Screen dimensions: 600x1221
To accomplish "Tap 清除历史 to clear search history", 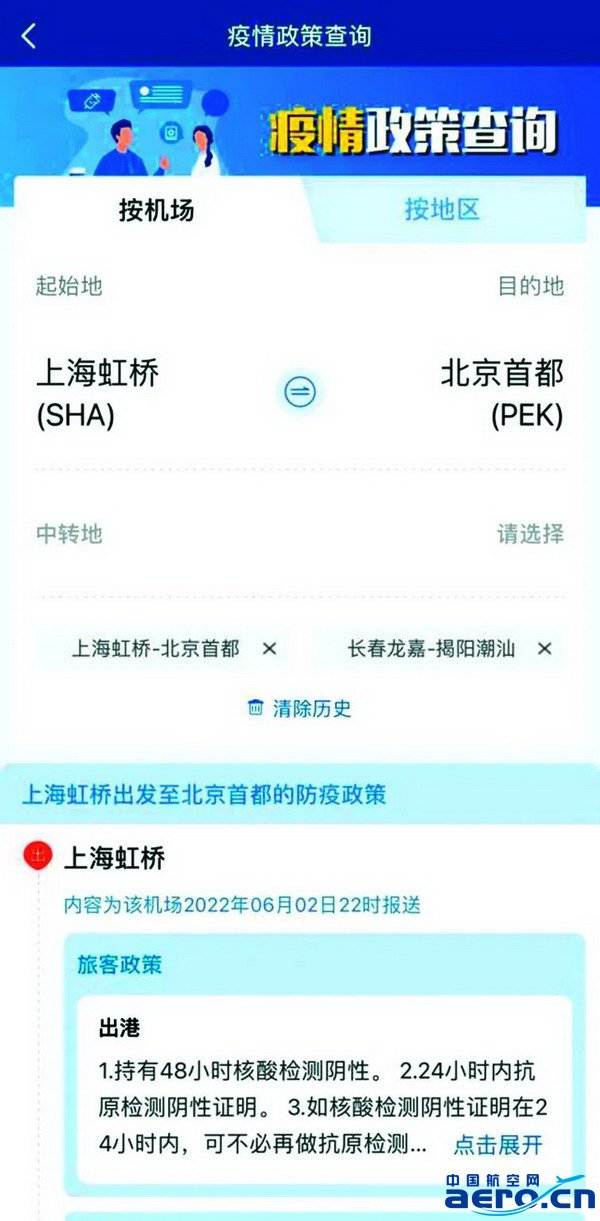I will coord(300,709).
